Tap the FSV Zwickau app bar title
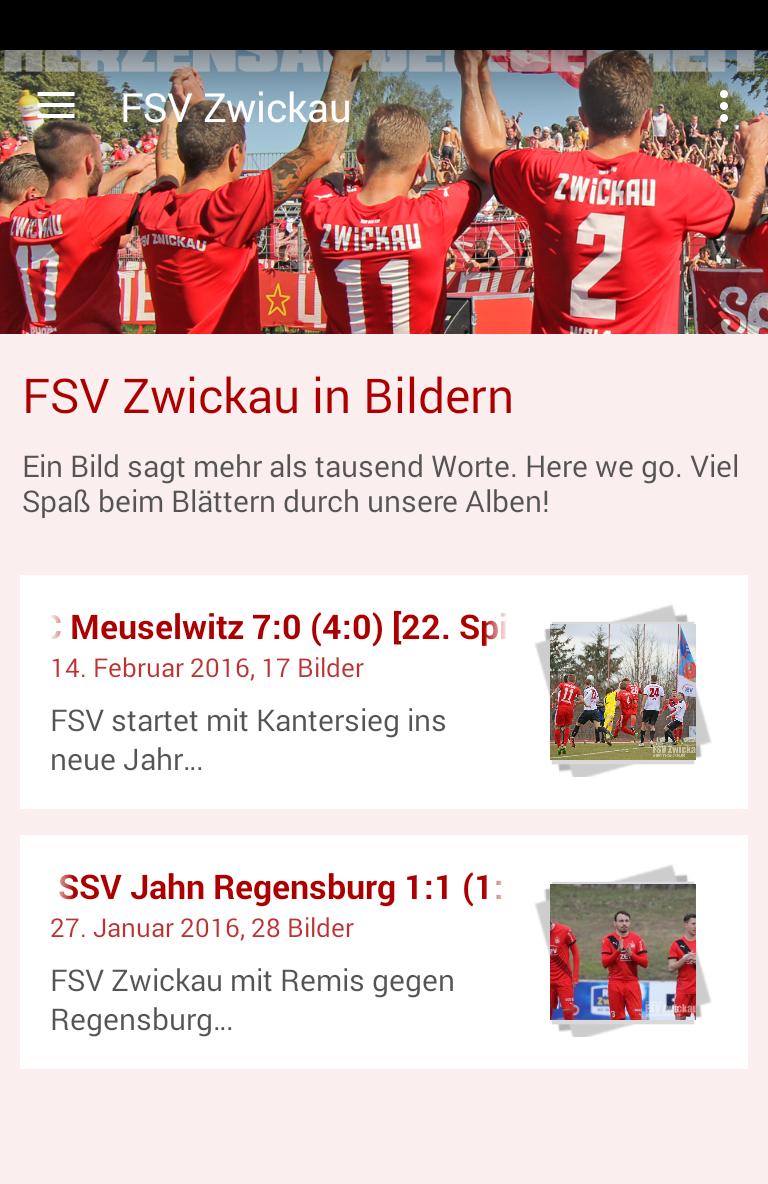The height and width of the screenshot is (1184, 768). pyautogui.click(x=236, y=110)
